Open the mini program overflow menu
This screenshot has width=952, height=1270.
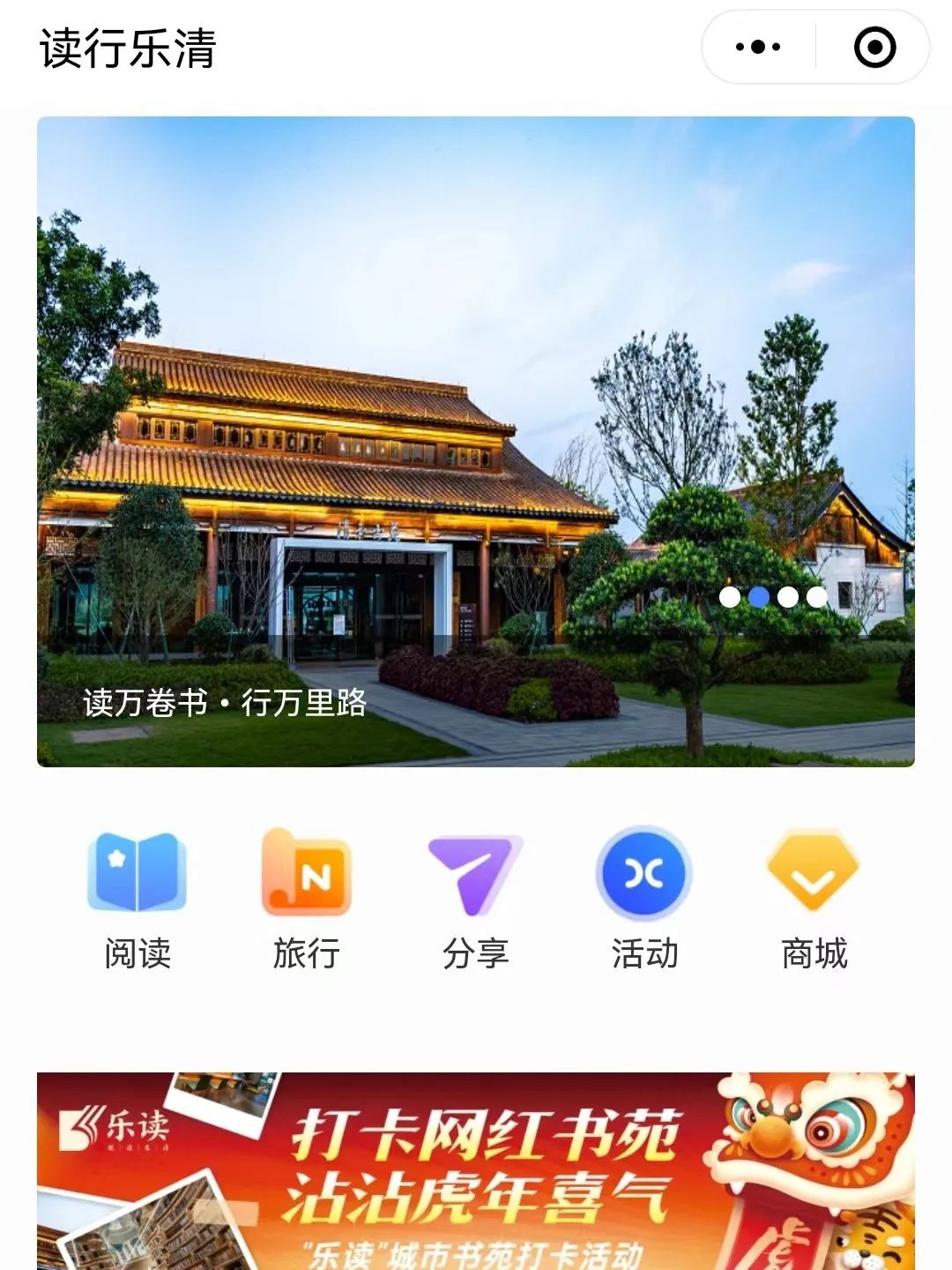(x=758, y=48)
